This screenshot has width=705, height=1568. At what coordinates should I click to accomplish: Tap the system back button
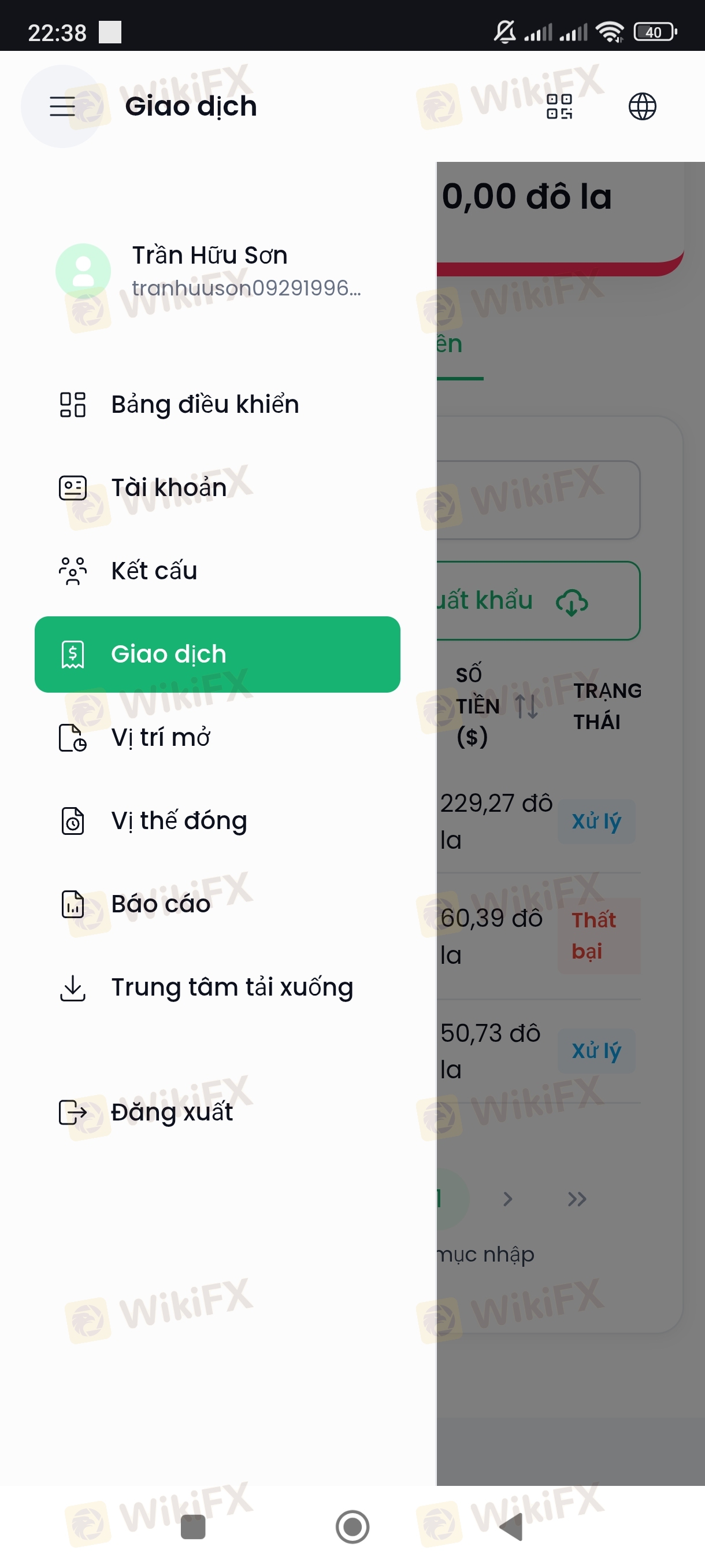point(511,1526)
